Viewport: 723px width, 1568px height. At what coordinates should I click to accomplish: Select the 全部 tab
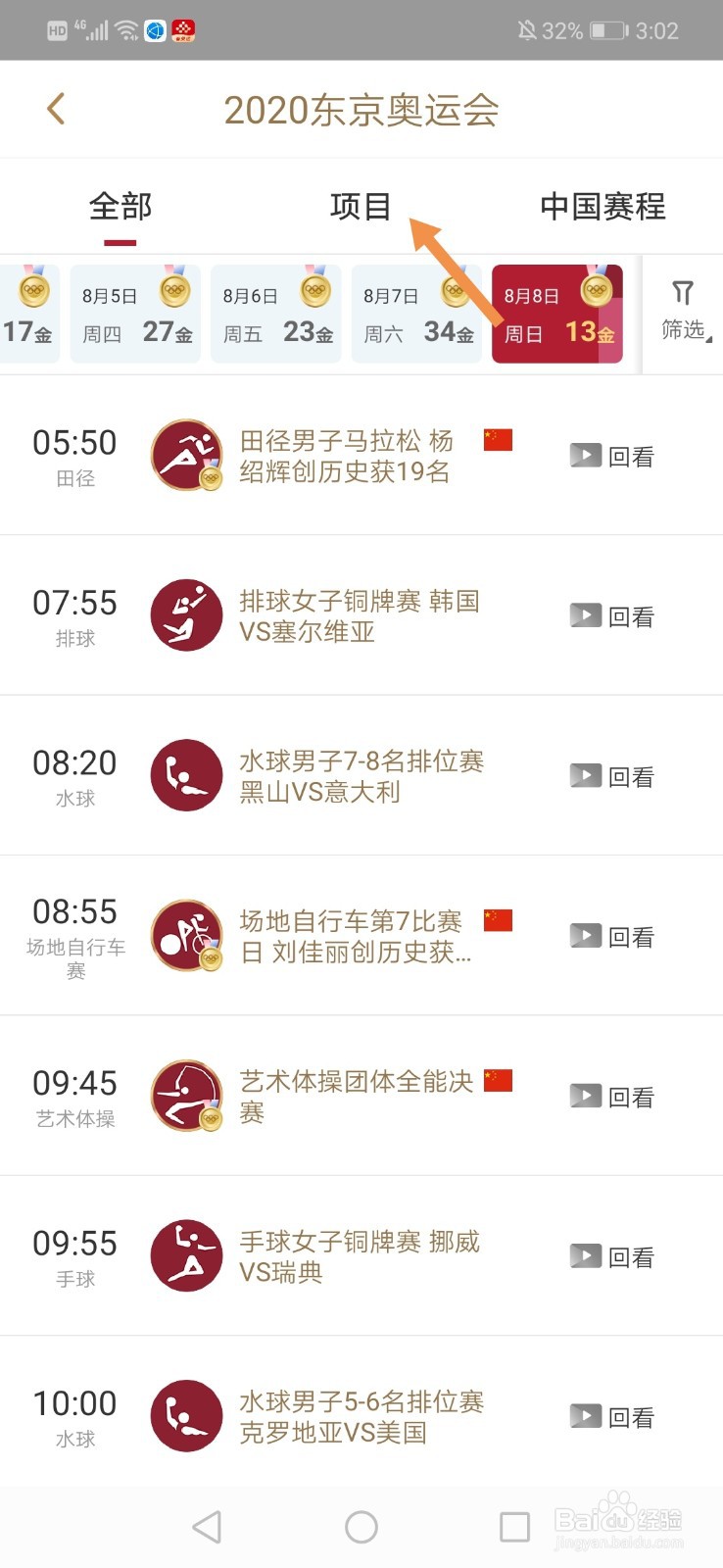point(120,207)
